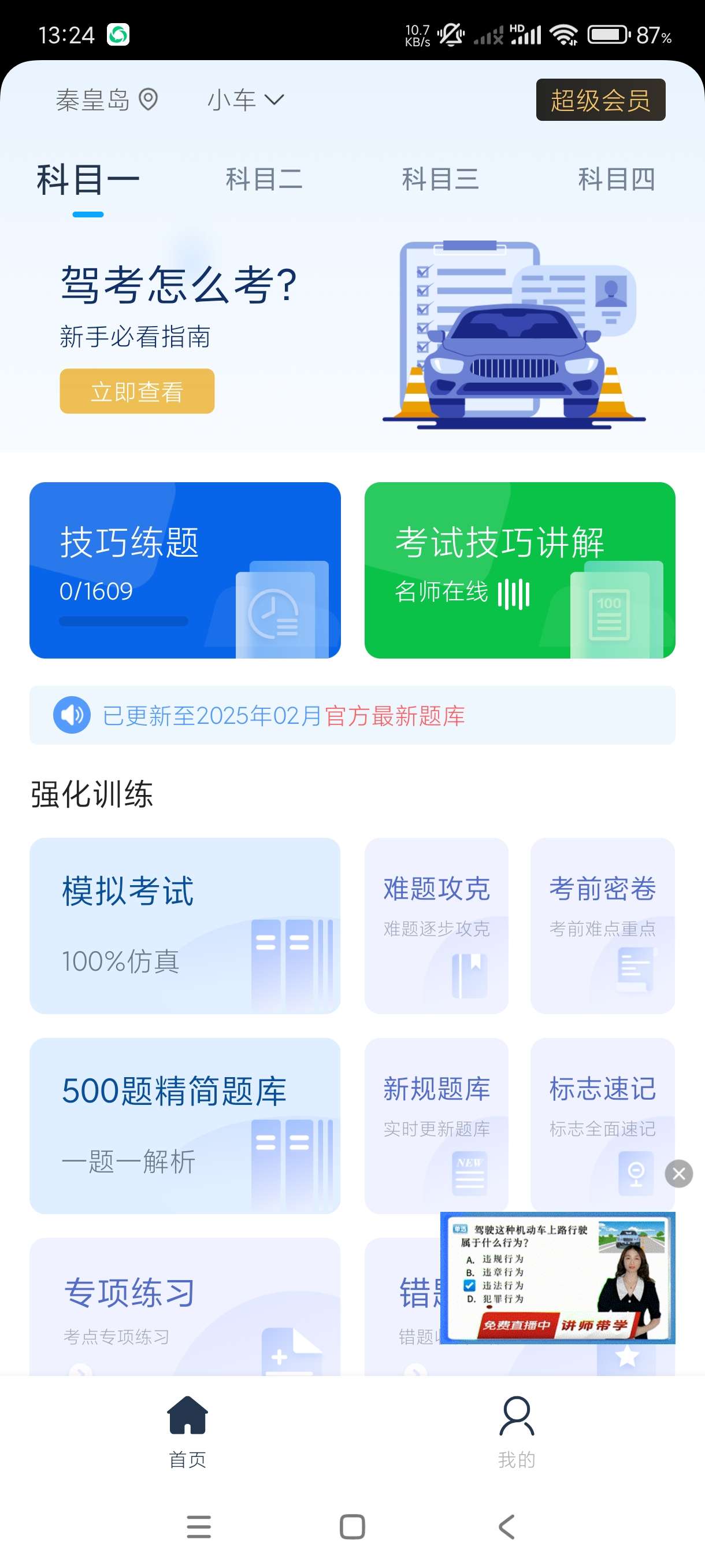Start the 模拟考试 mock exam
Screen dimensions: 705x1568
(x=185, y=925)
